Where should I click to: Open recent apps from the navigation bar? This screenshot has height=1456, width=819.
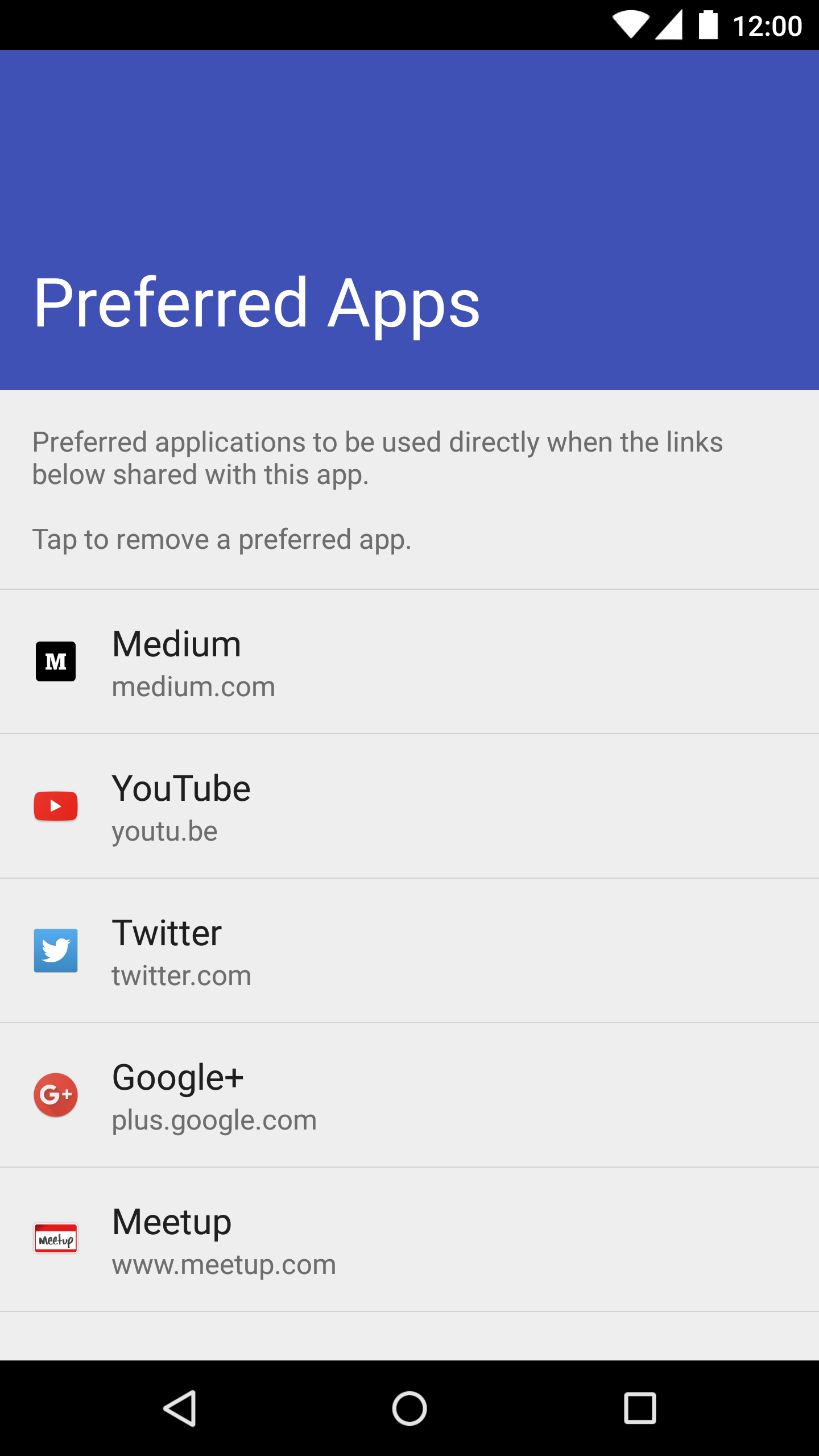(640, 1408)
